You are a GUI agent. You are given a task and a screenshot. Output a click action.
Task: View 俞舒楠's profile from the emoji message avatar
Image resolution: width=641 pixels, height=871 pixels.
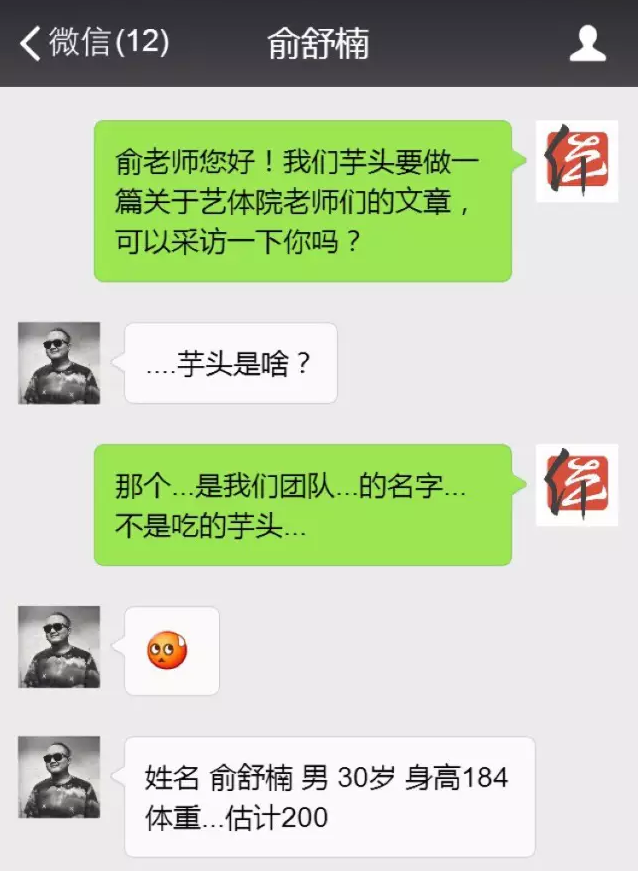tap(59, 647)
